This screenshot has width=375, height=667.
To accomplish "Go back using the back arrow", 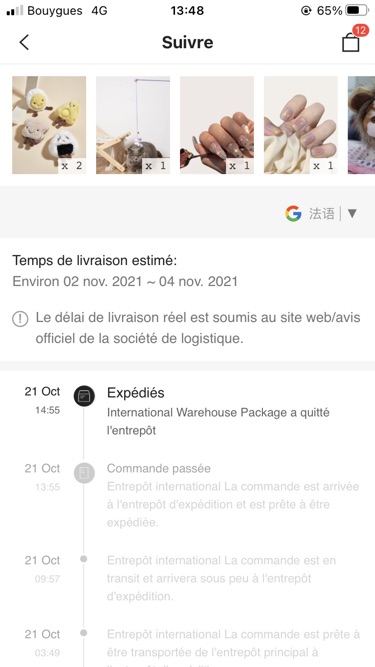I will click(24, 42).
